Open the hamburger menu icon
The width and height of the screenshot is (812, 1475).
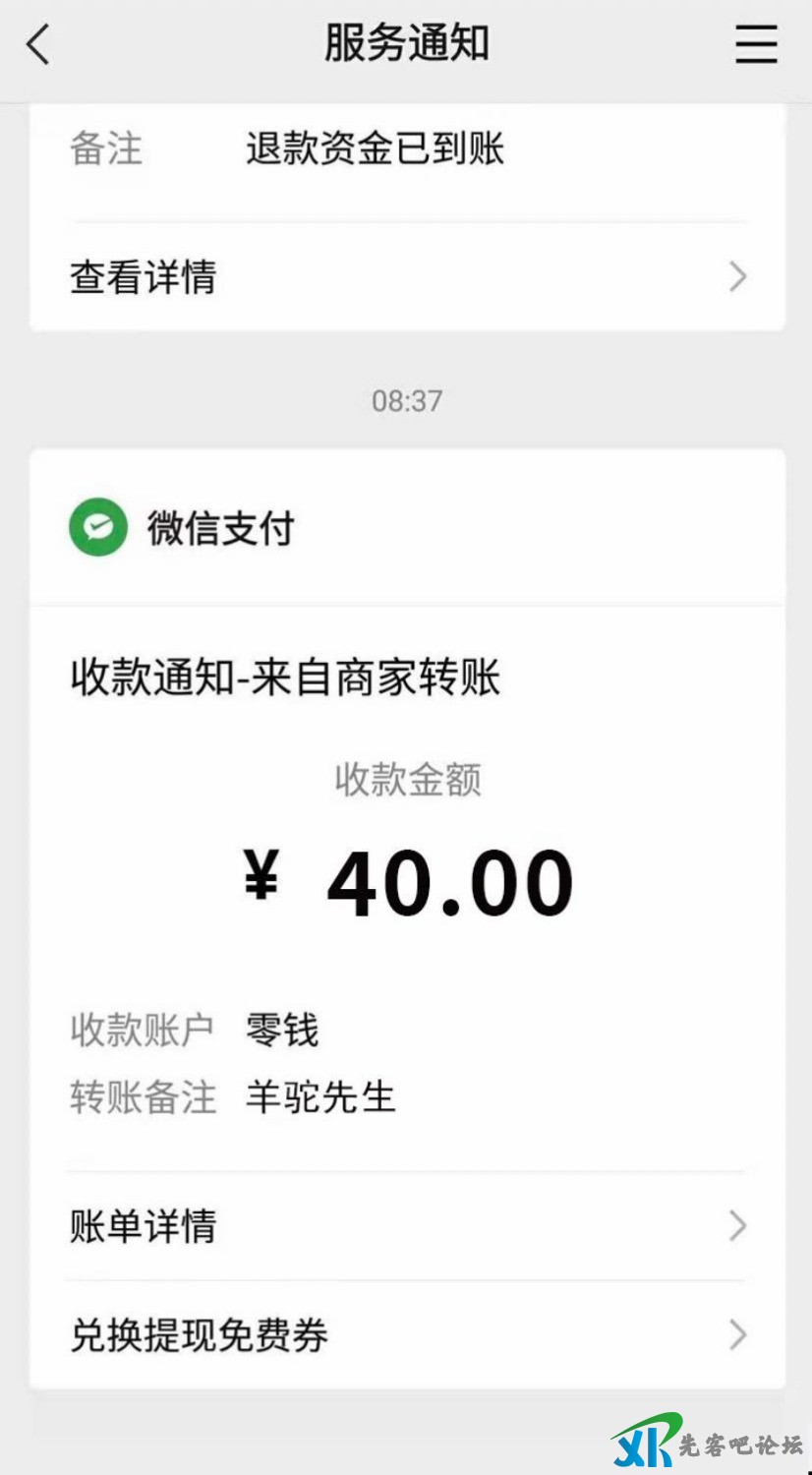756,44
